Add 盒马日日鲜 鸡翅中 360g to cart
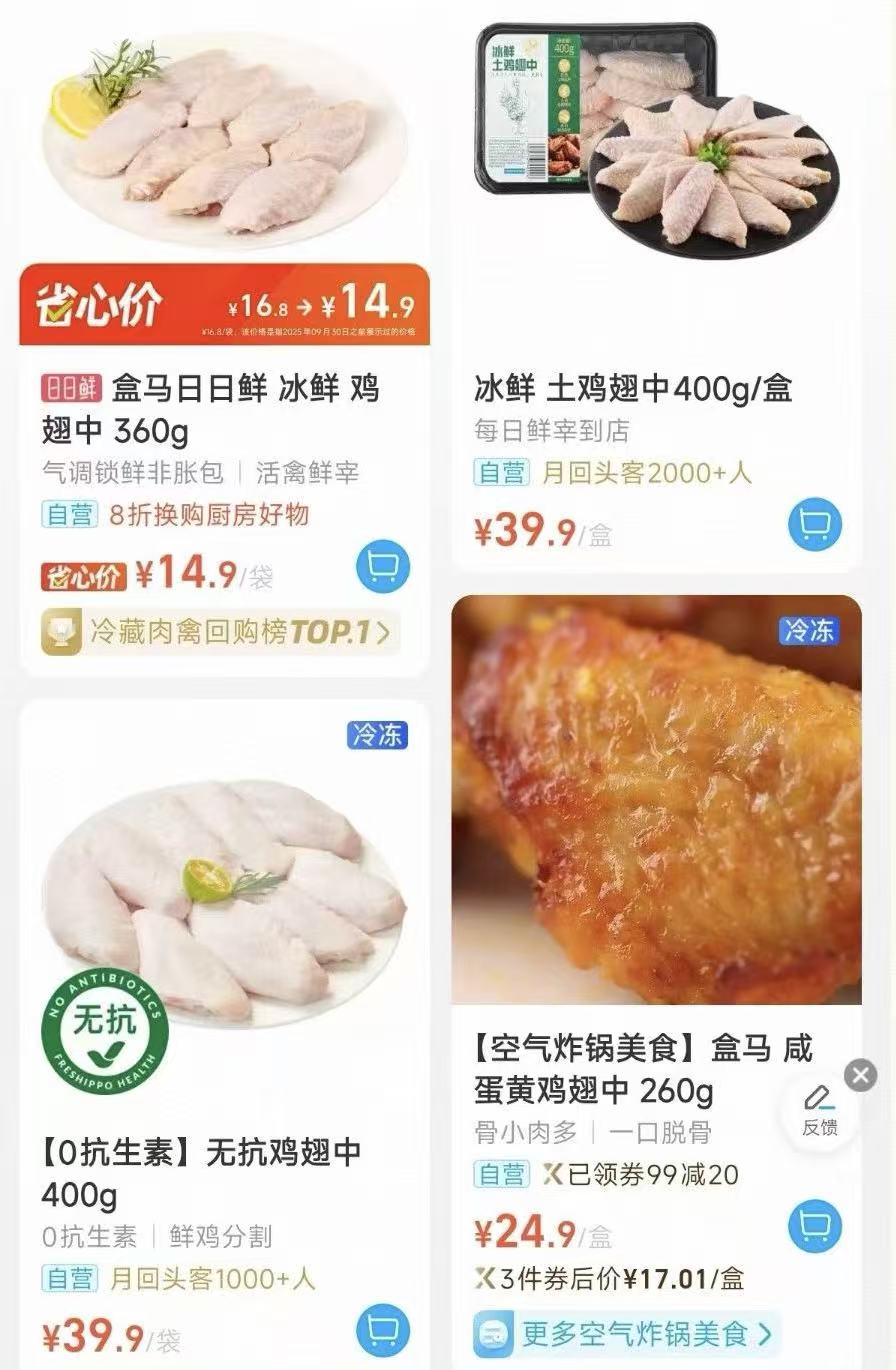This screenshot has height=1370, width=896. click(x=383, y=568)
